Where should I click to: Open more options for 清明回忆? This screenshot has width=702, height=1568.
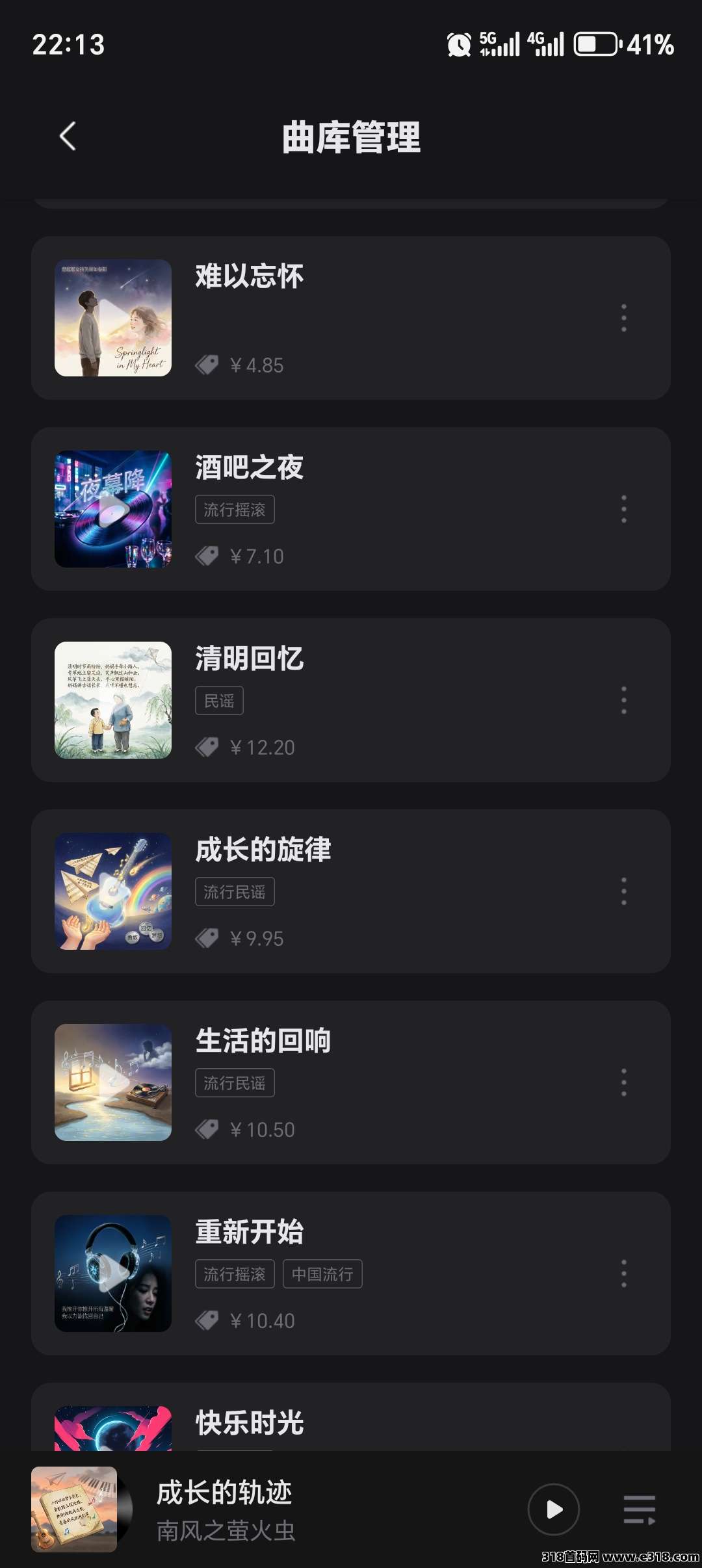coord(624,700)
